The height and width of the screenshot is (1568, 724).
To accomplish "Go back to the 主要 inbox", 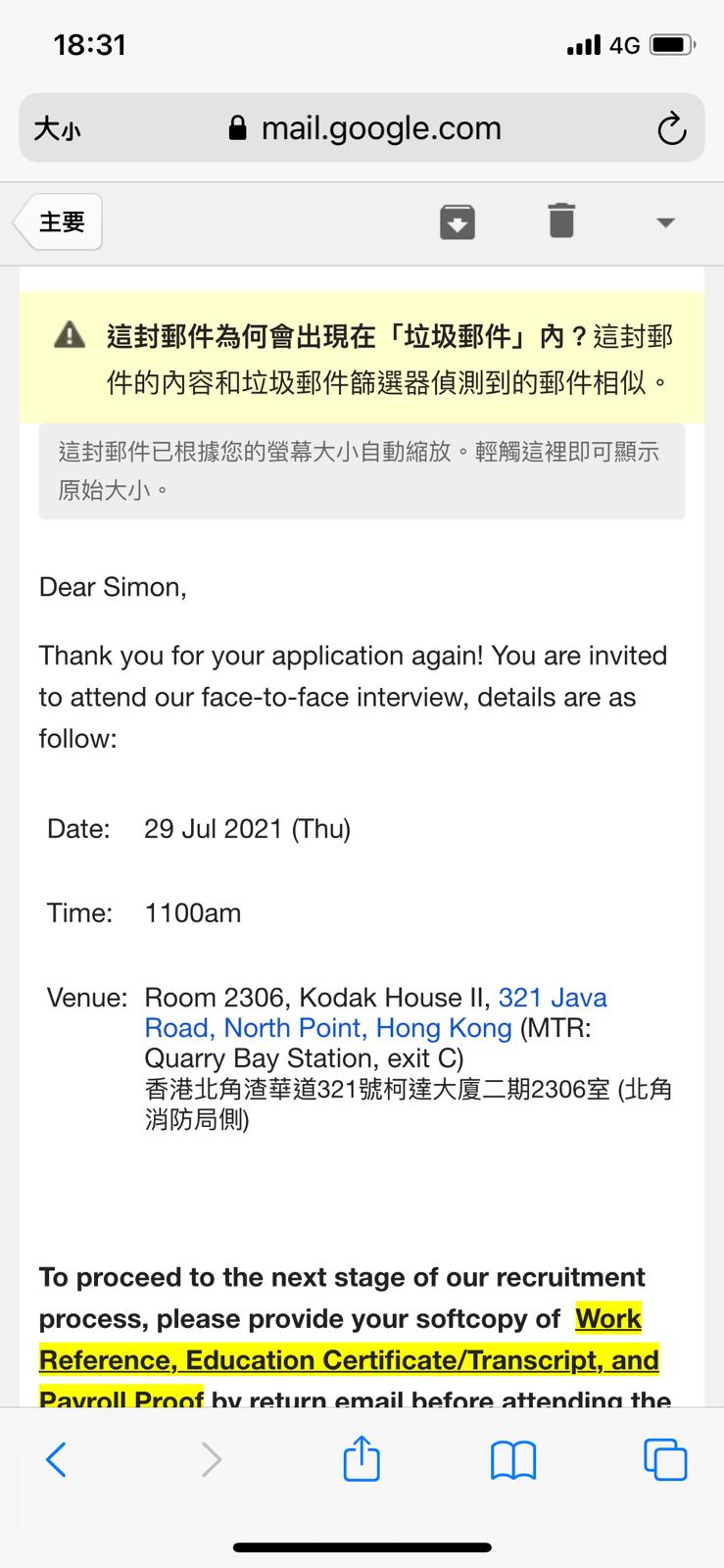I will point(60,222).
